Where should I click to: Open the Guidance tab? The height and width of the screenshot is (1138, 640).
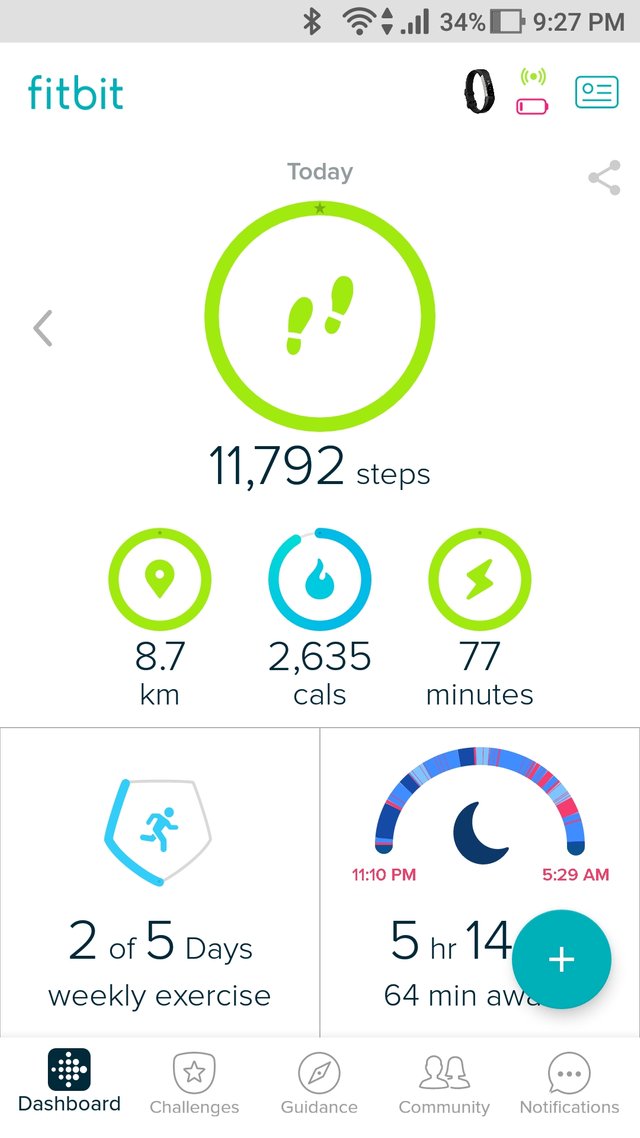tap(319, 1082)
